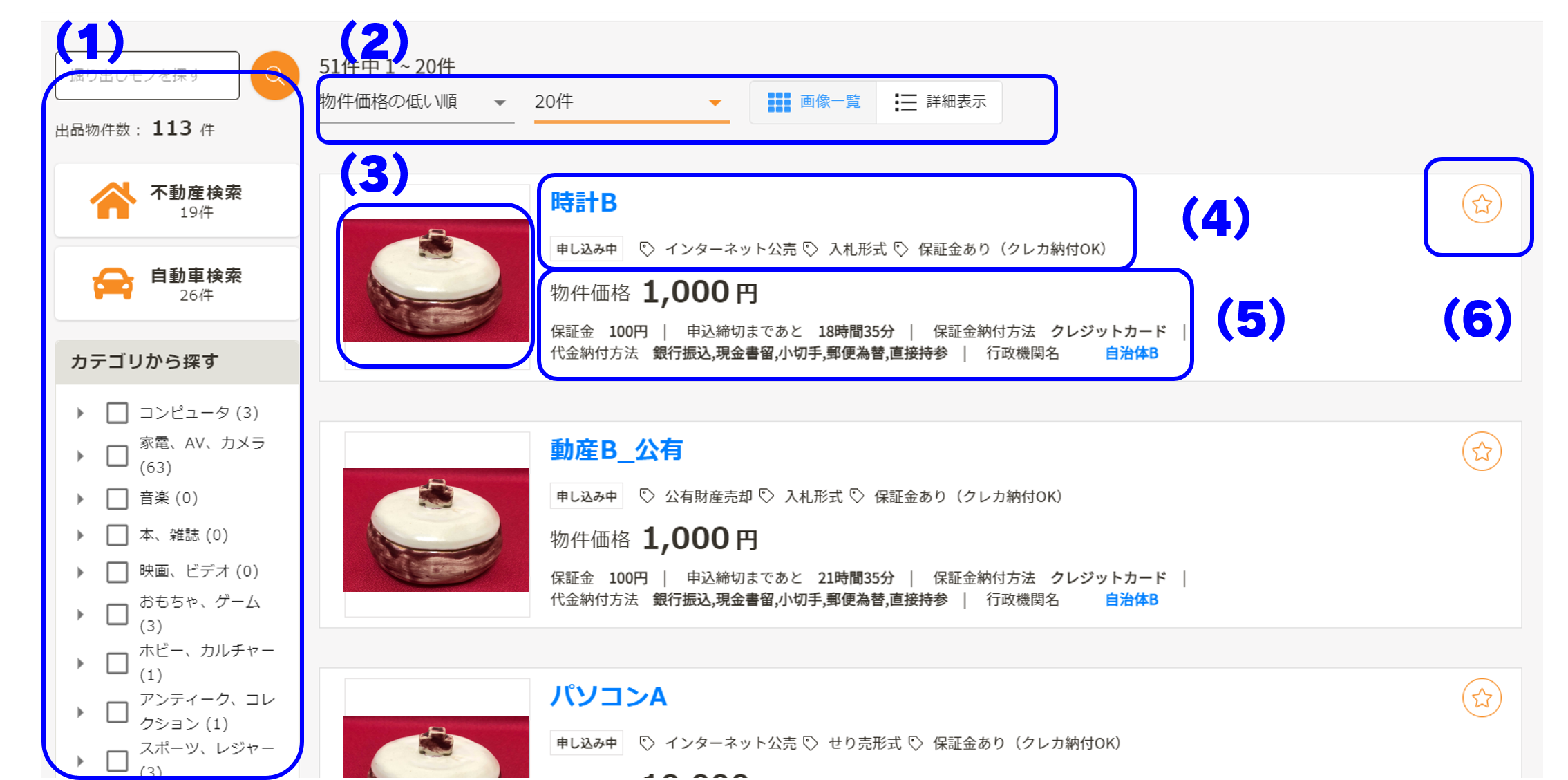Switch to 詳細表示 view
The width and height of the screenshot is (1568, 780).
(x=940, y=102)
